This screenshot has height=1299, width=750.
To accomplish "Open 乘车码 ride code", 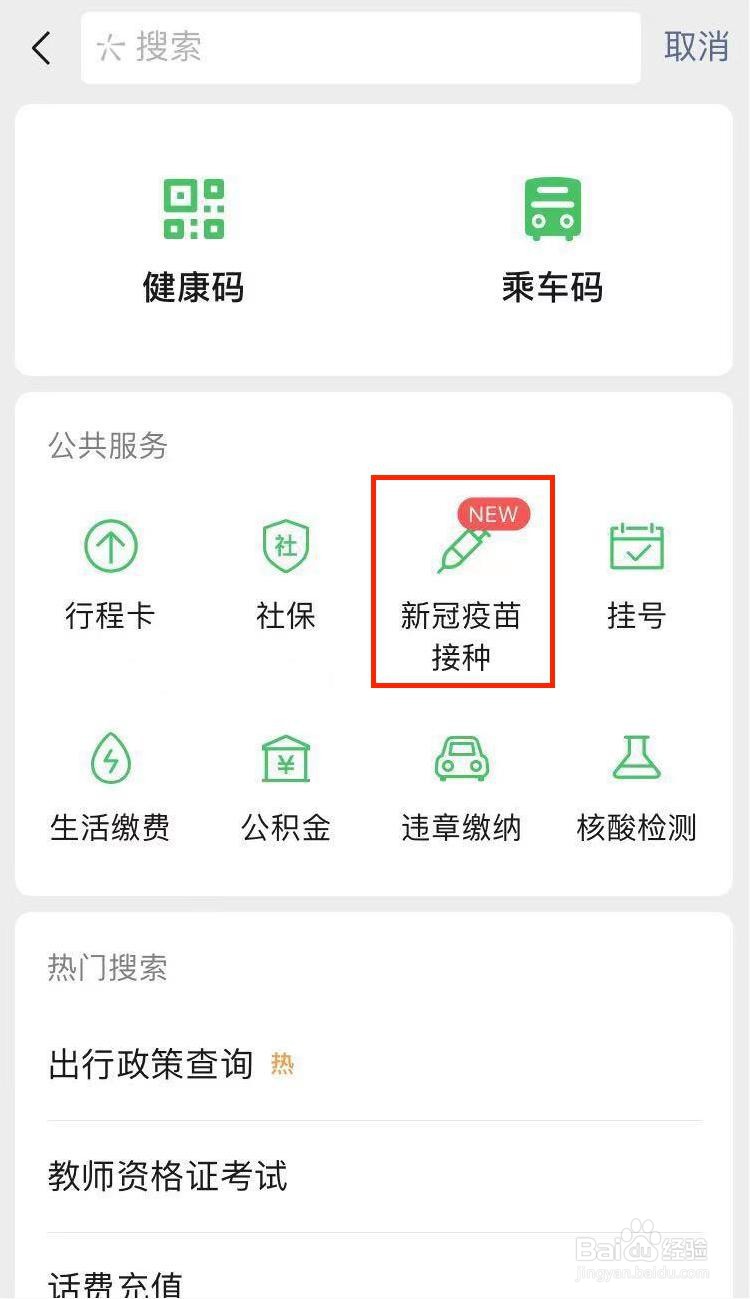I will coord(553,240).
